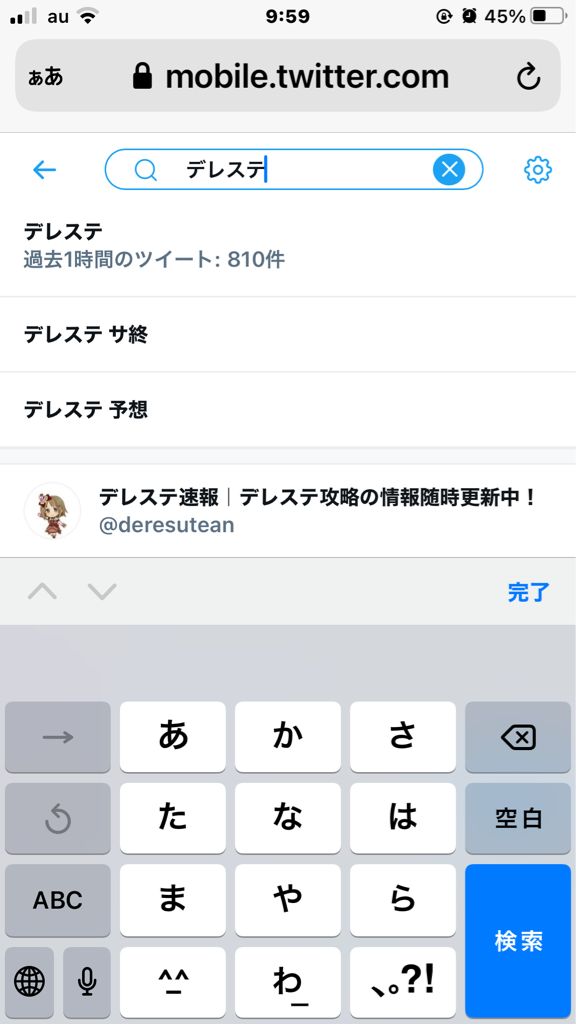The image size is (576, 1024).
Task: Clear the search text with X button
Action: [x=449, y=170]
